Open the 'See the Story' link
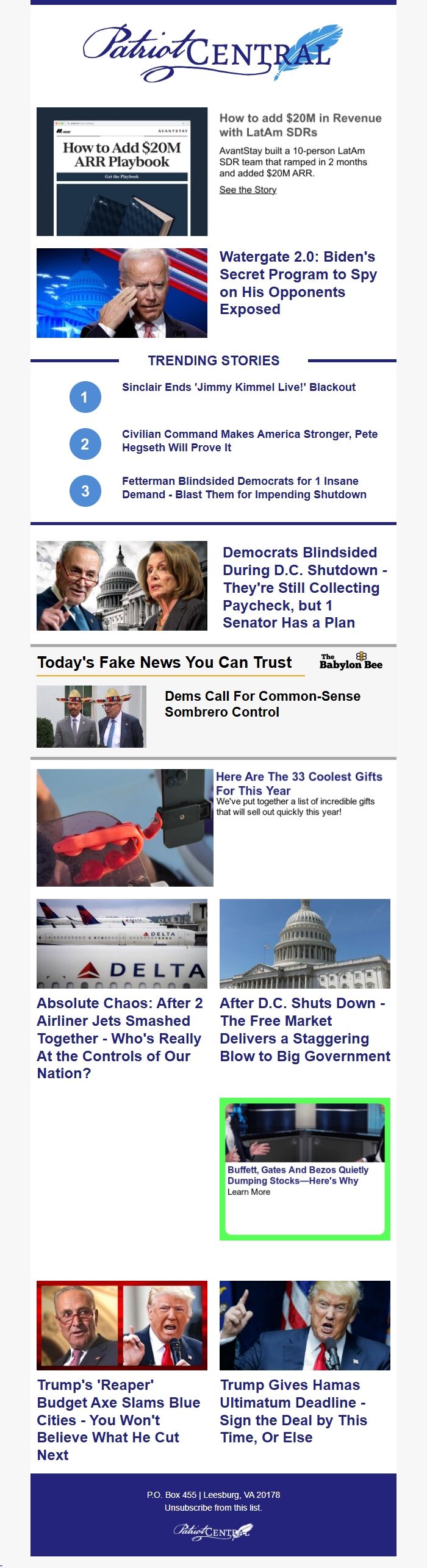Viewport: 427px width, 1568px height. (248, 190)
